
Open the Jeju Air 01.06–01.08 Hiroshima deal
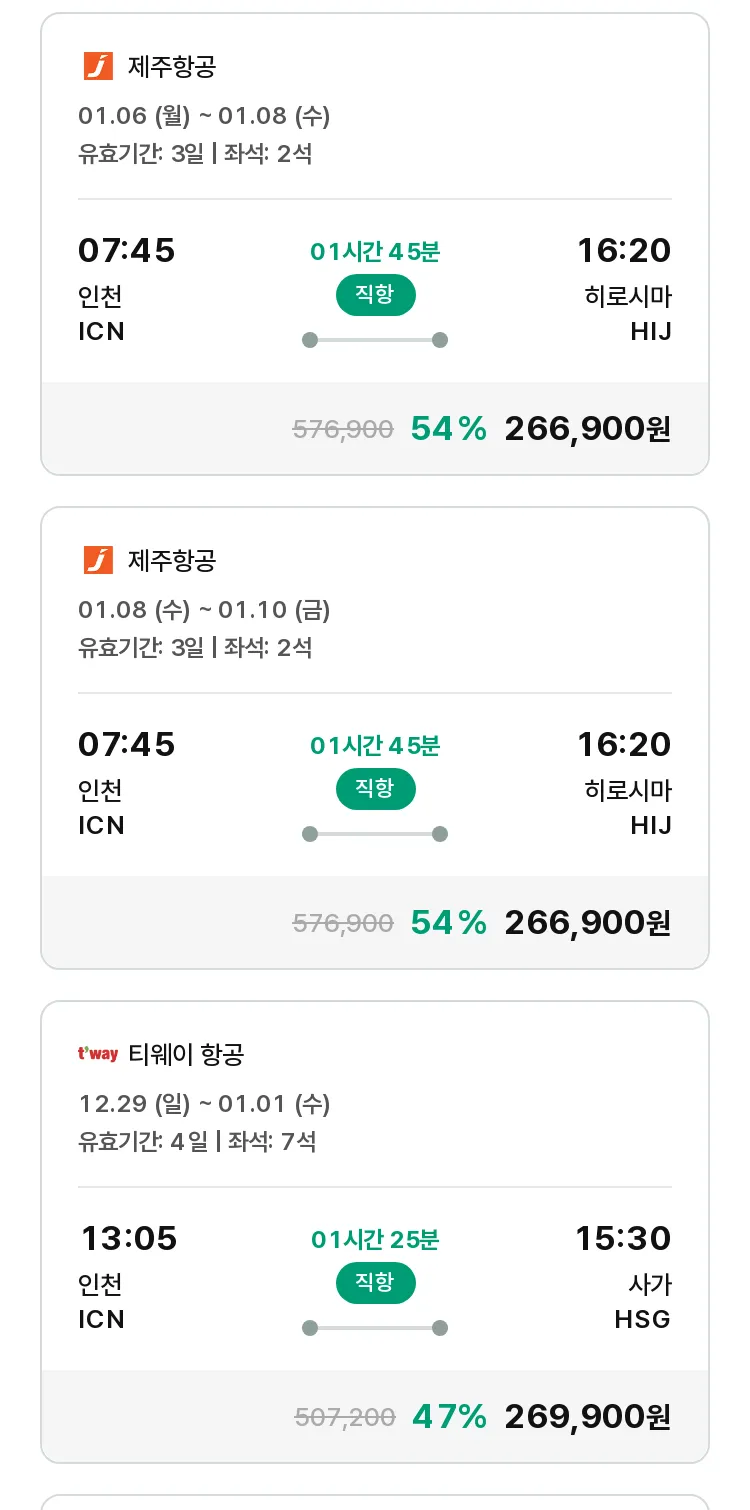point(375,244)
